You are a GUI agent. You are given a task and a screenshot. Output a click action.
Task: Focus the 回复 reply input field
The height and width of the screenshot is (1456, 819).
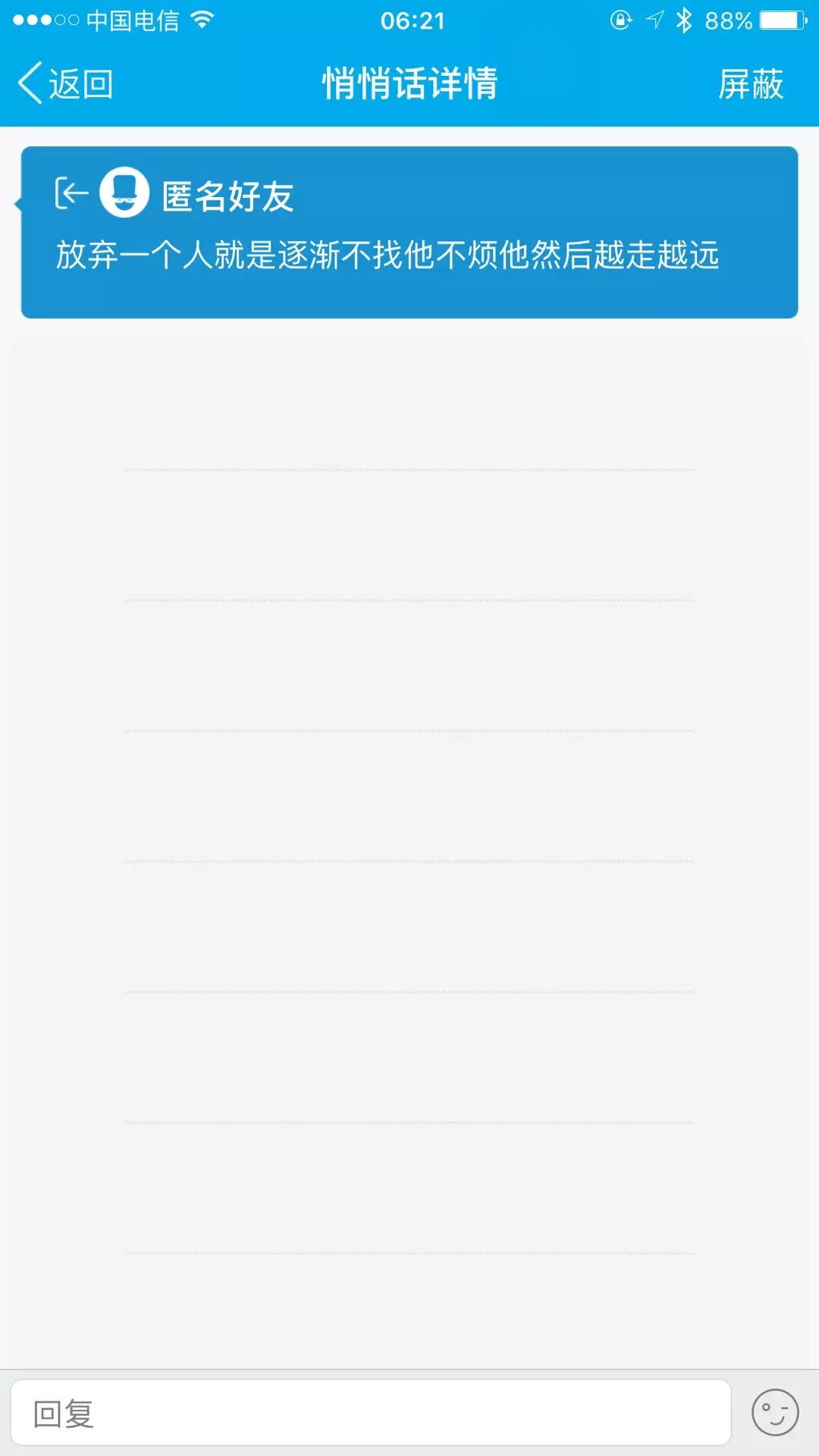pyautogui.click(x=370, y=1414)
